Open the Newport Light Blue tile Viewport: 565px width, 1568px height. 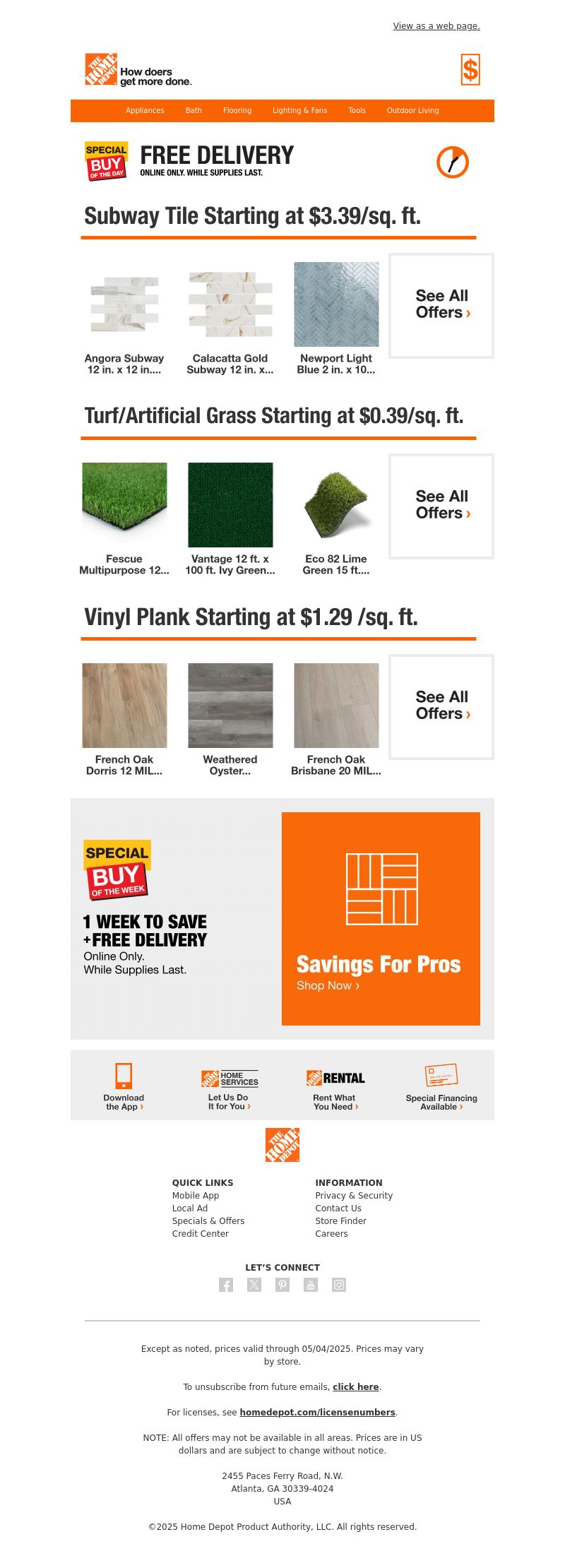(x=336, y=318)
